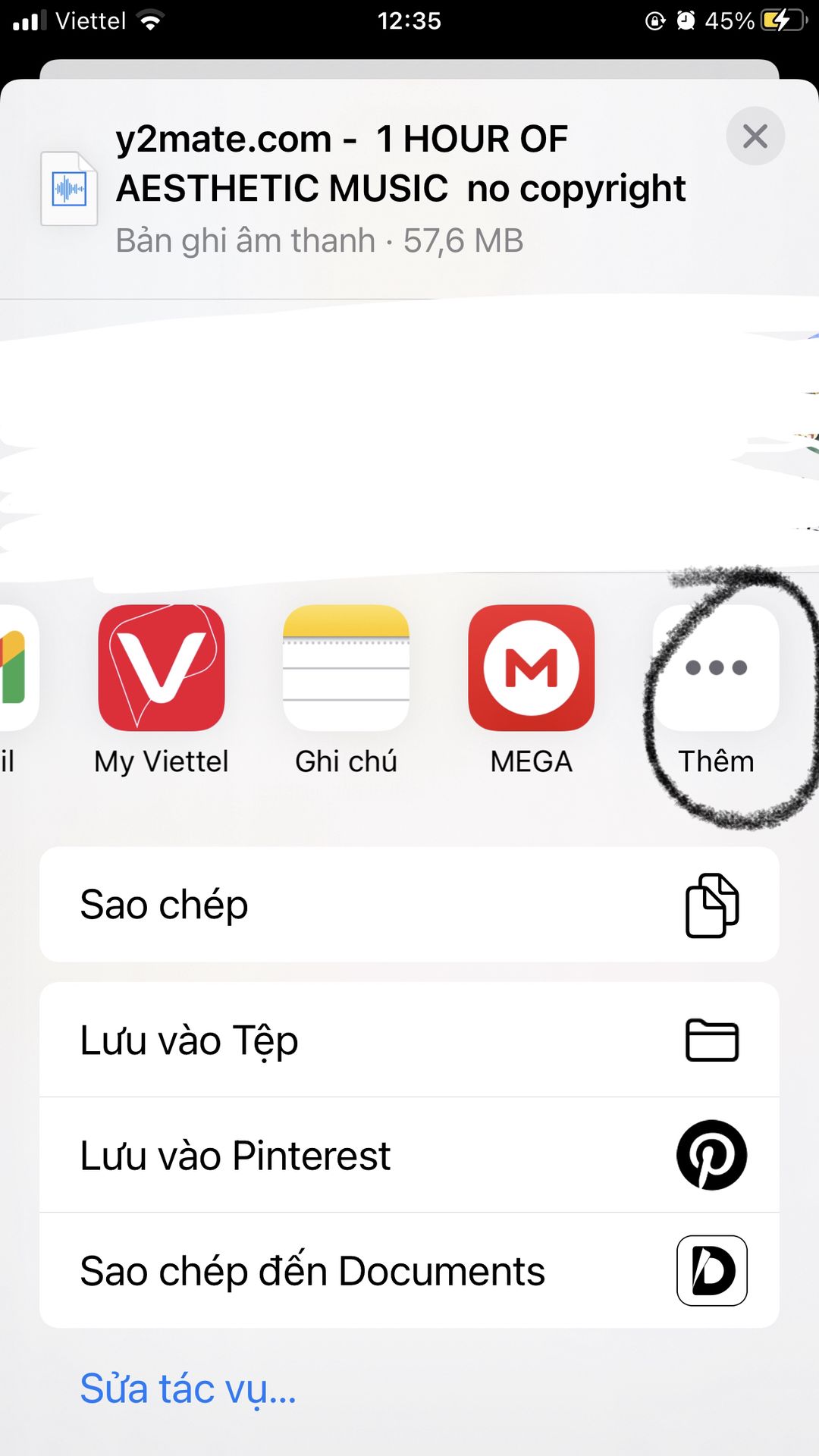
Task: Open Thêm for more apps
Action: (x=716, y=667)
